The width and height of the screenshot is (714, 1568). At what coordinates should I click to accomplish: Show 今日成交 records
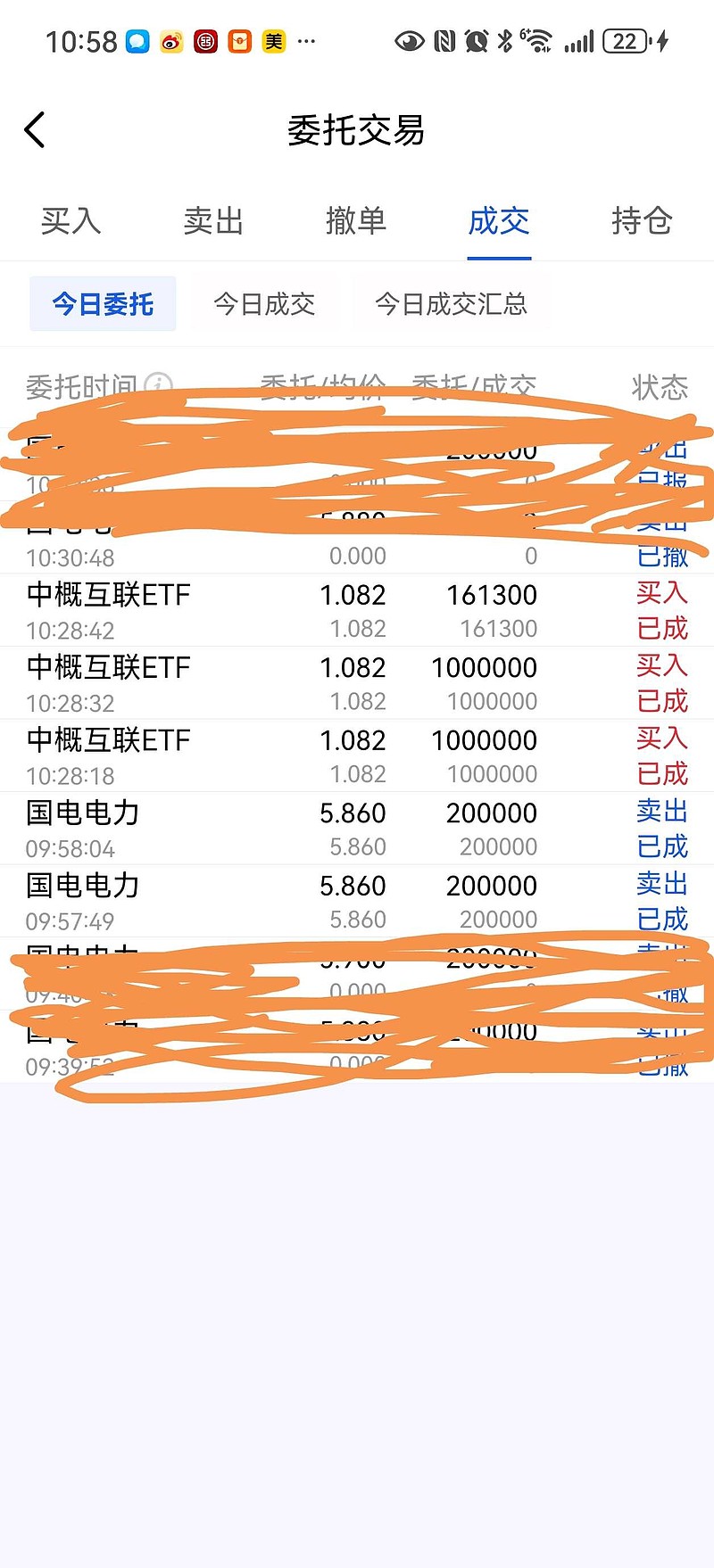(x=264, y=304)
